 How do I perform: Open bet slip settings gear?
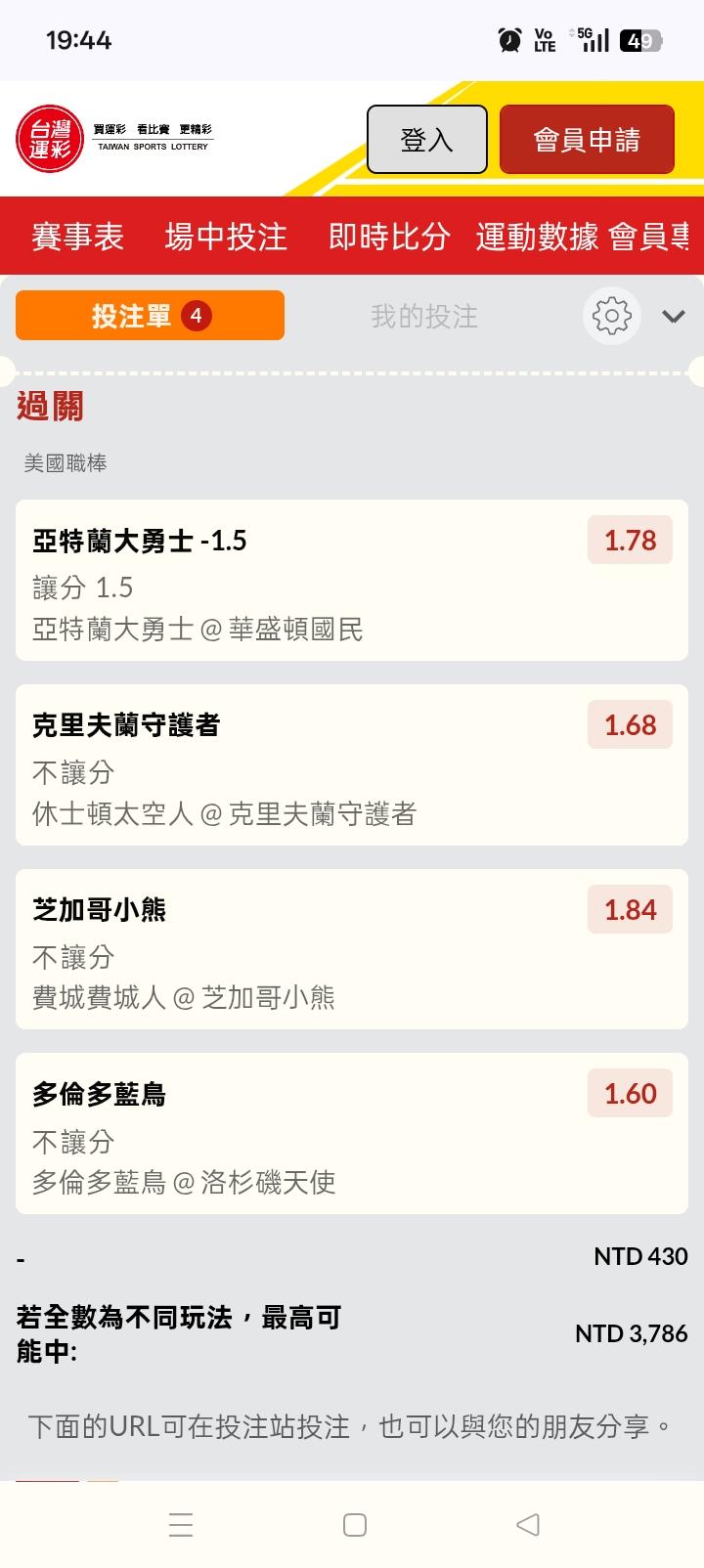[x=612, y=316]
